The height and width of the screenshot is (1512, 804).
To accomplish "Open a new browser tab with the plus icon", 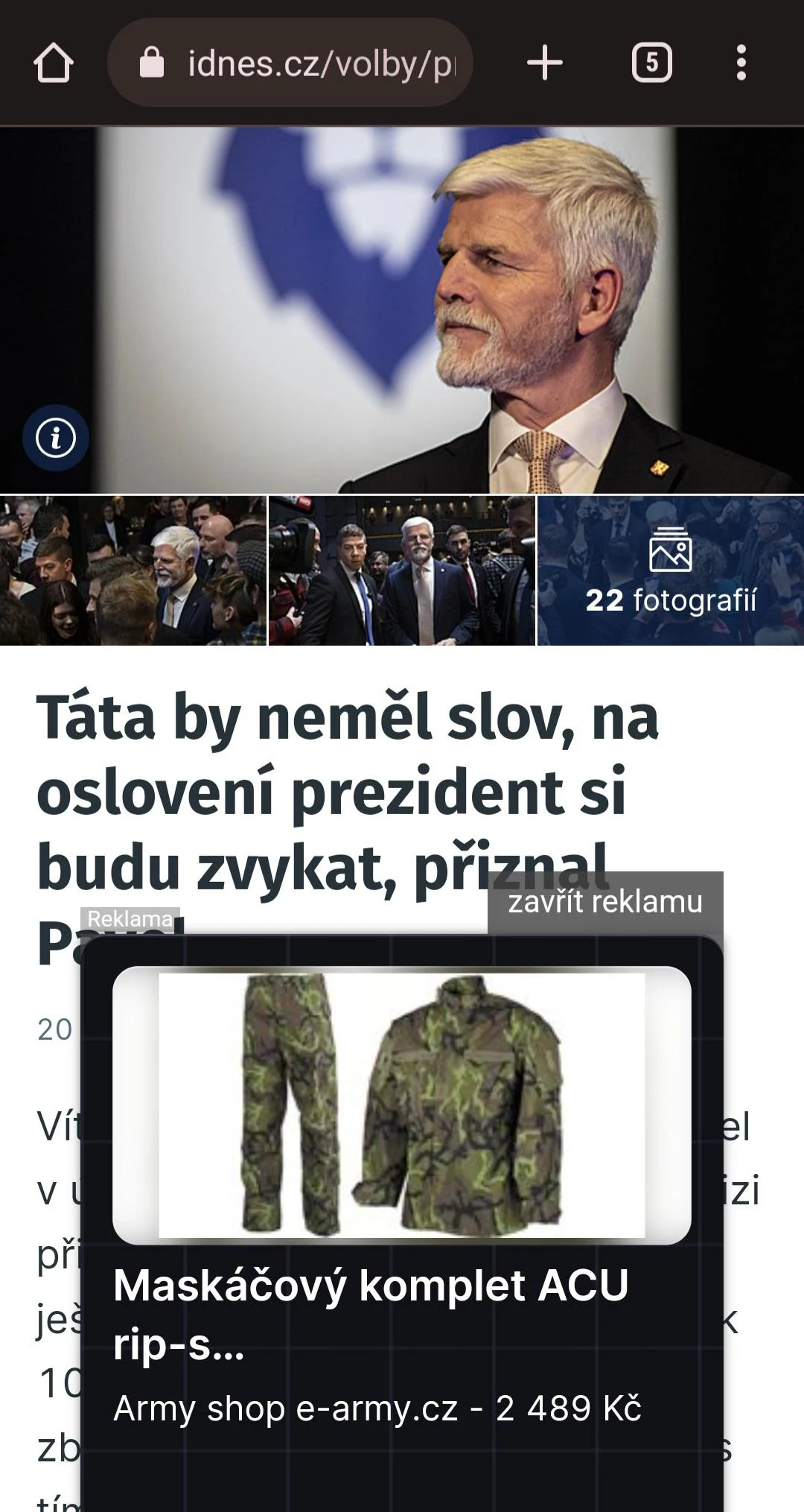I will (546, 63).
